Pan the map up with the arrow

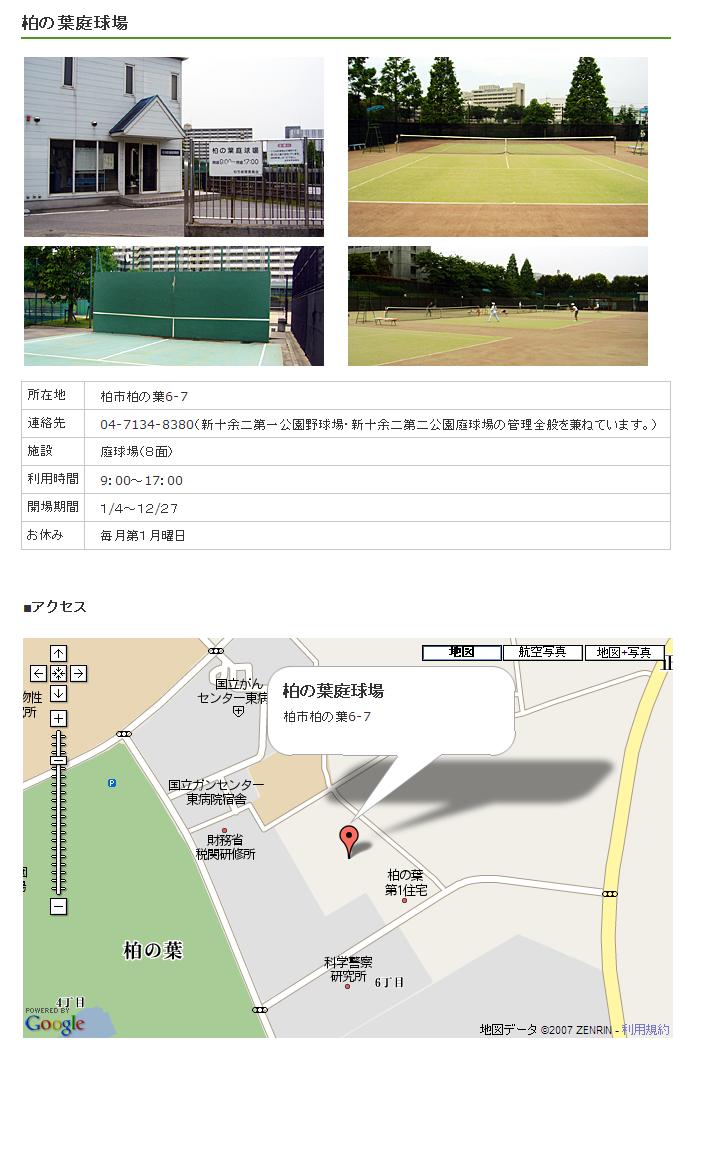58,654
